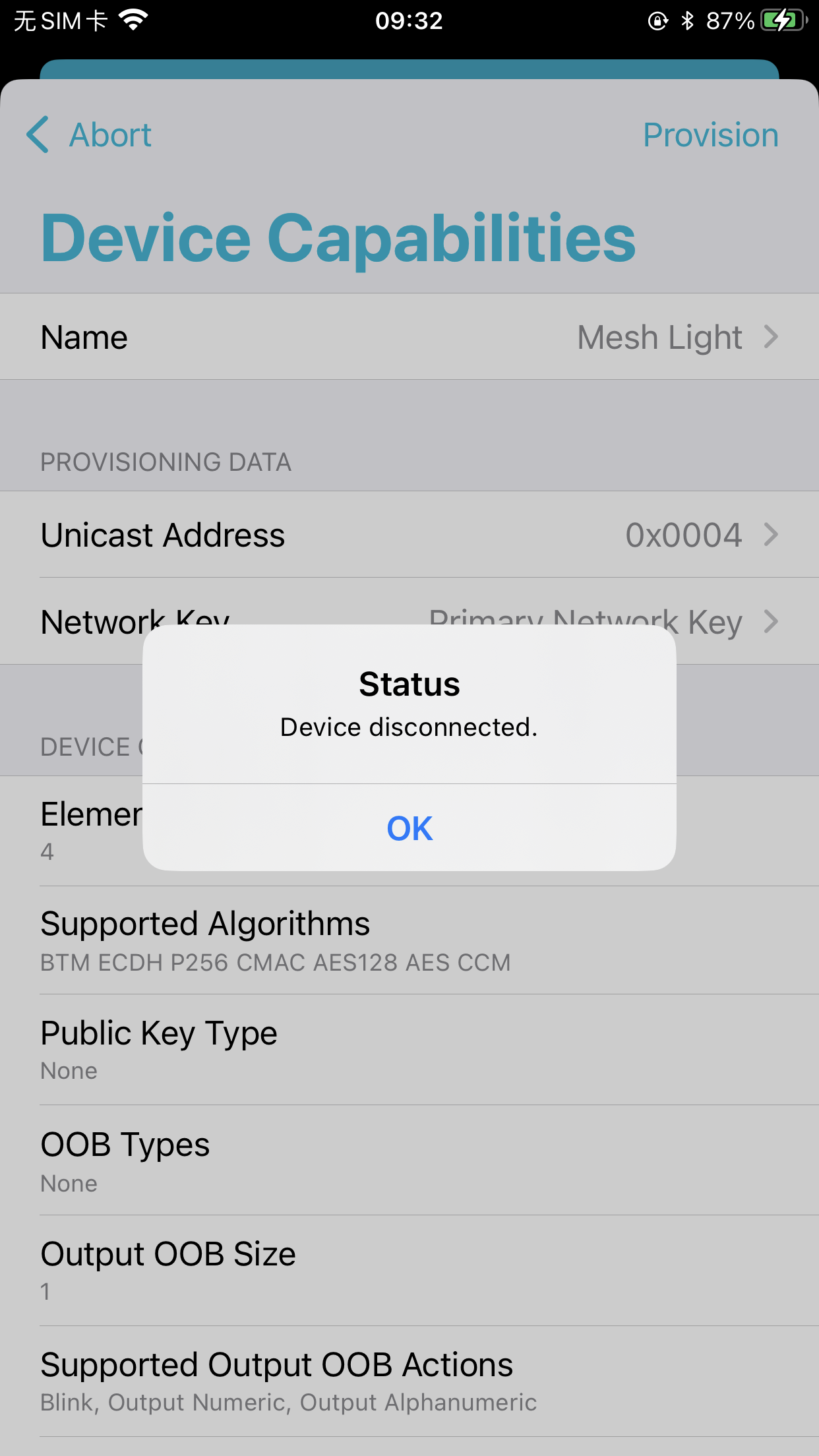Tap the Provision button

[x=711, y=135]
